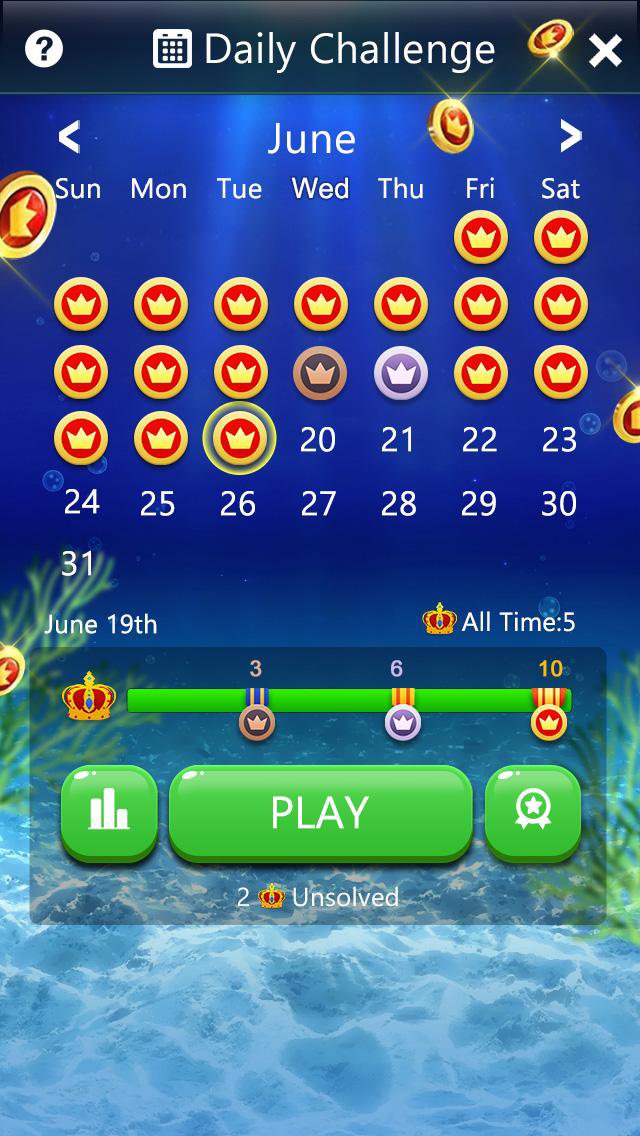Choose day 23 on the calendar

point(559,439)
